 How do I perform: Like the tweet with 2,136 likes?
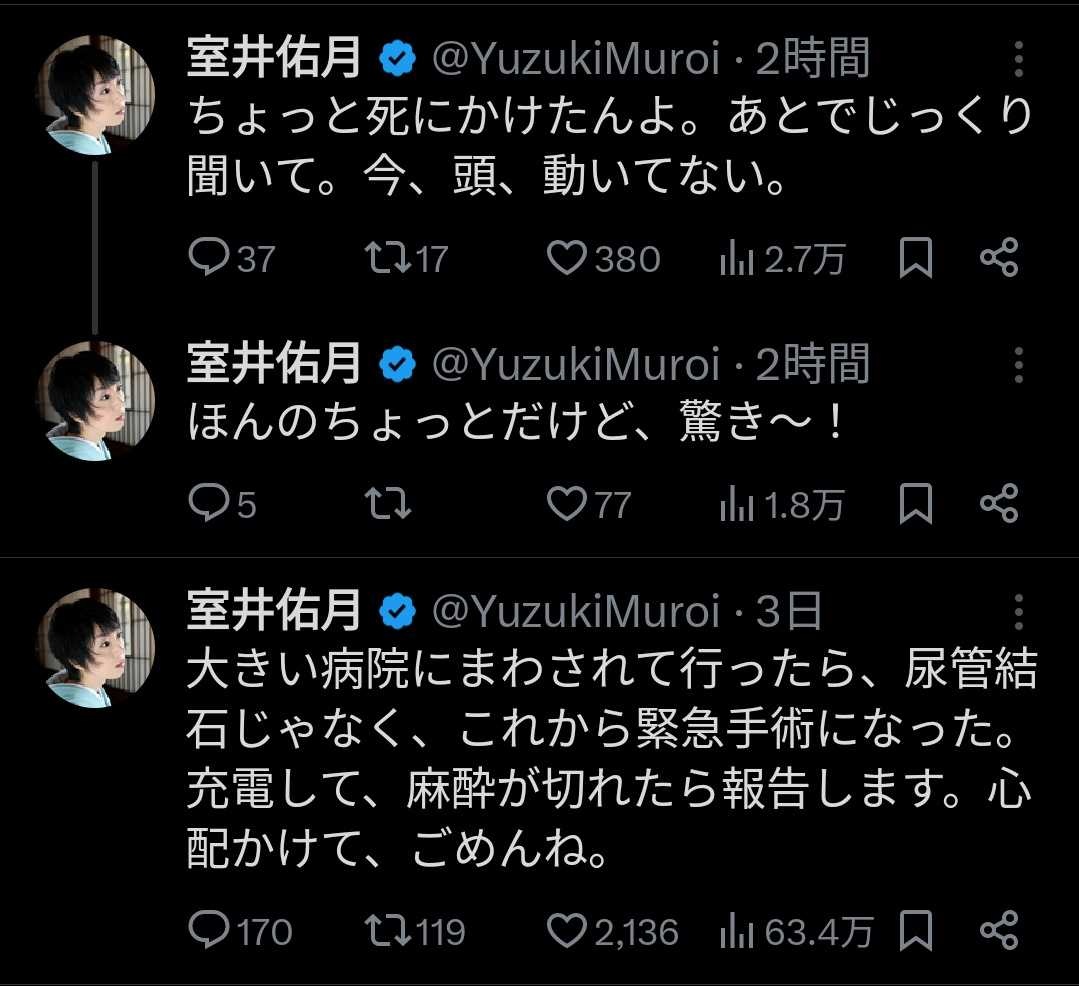pos(568,932)
